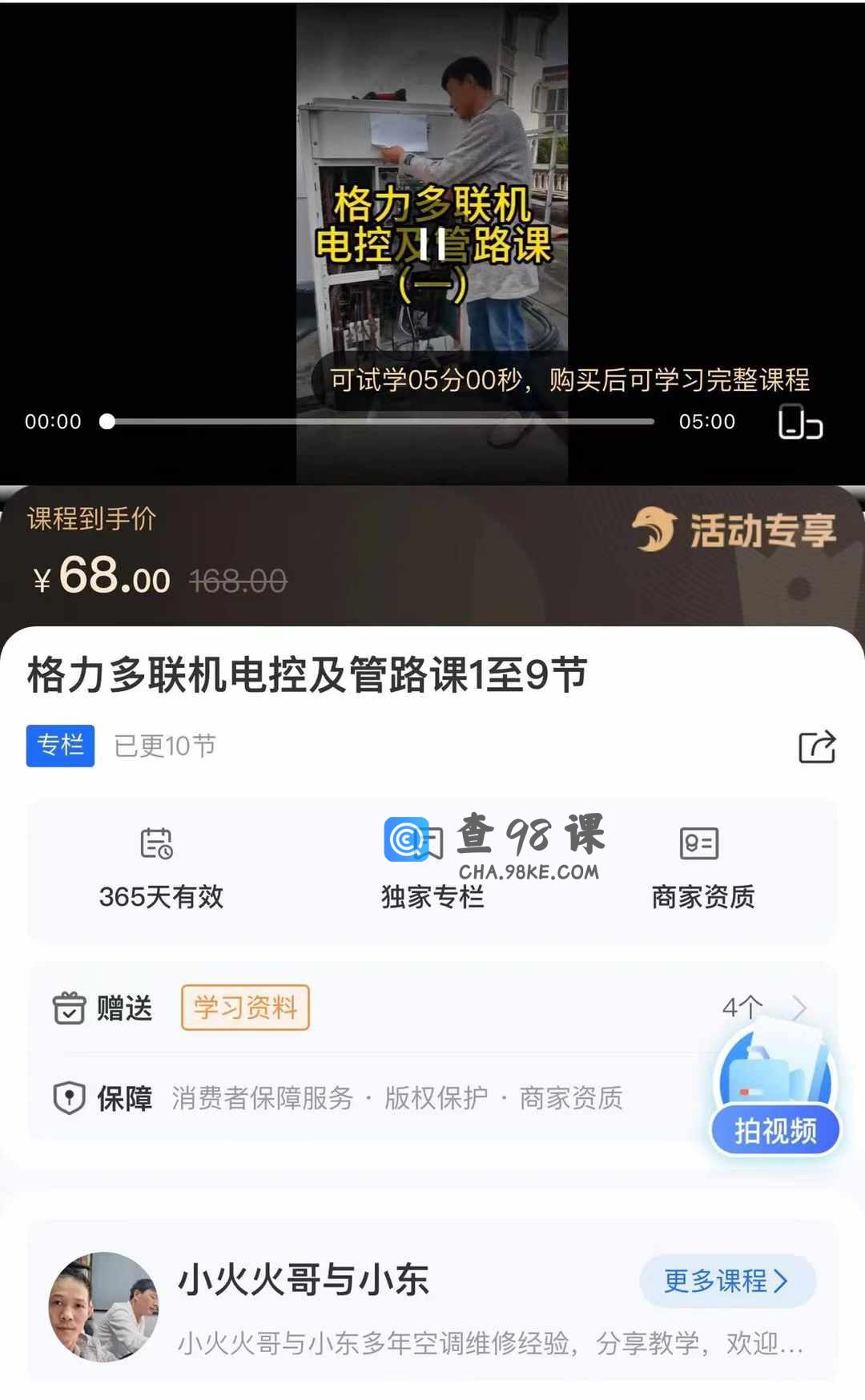The width and height of the screenshot is (865, 1400).
Task: Rotate video to fullscreen mode
Action: tap(800, 422)
